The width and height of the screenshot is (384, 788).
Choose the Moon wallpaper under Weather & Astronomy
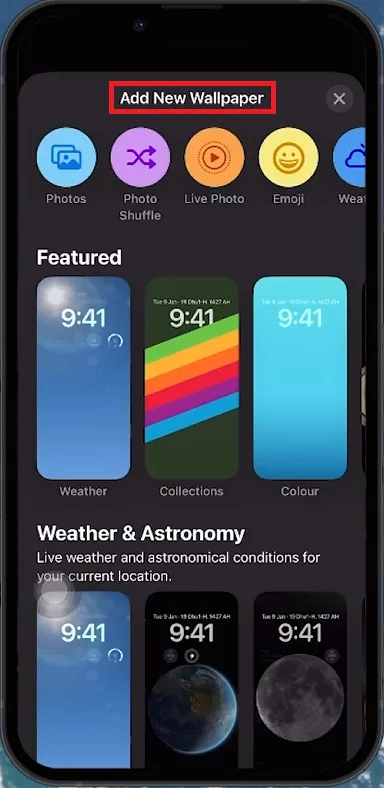pos(300,679)
